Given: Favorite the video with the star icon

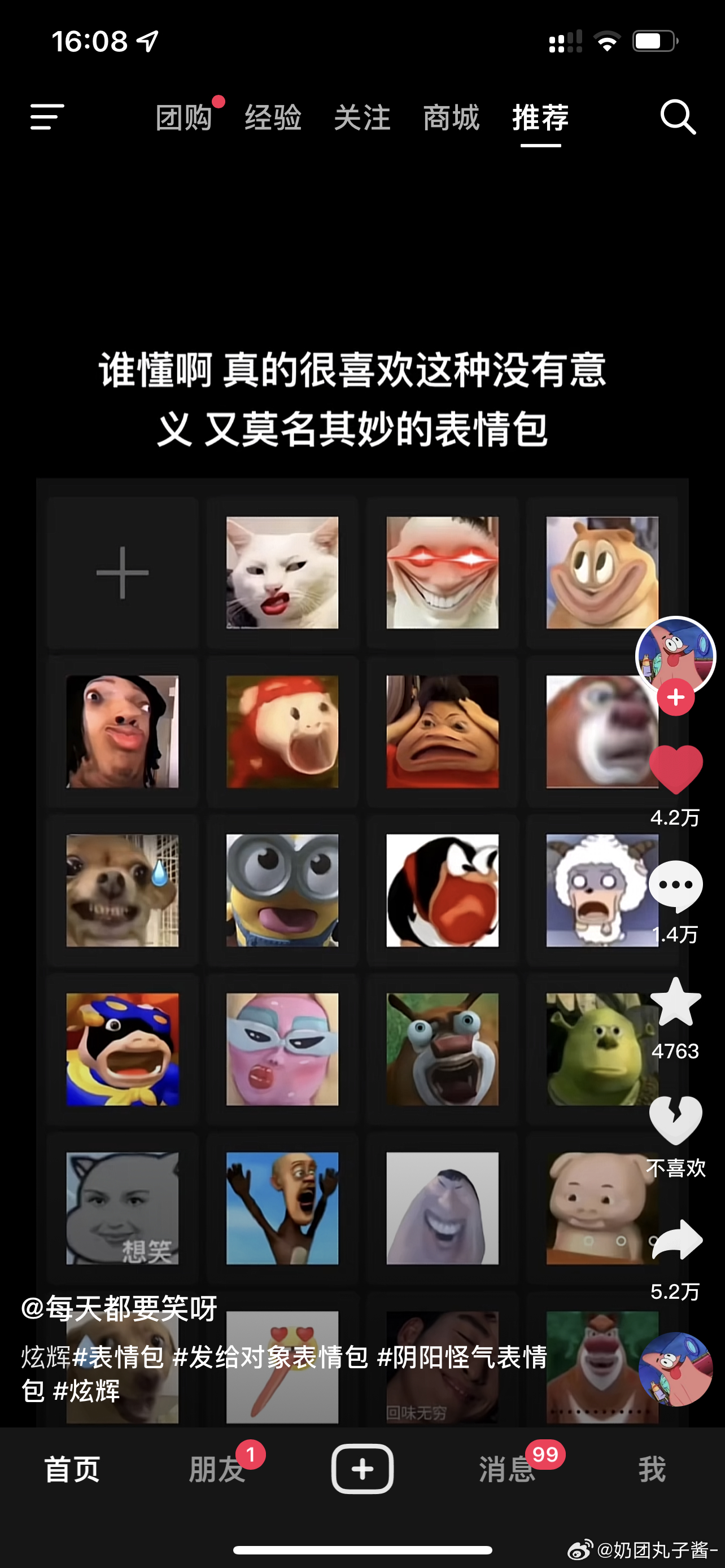Looking at the screenshot, I should (x=676, y=1002).
